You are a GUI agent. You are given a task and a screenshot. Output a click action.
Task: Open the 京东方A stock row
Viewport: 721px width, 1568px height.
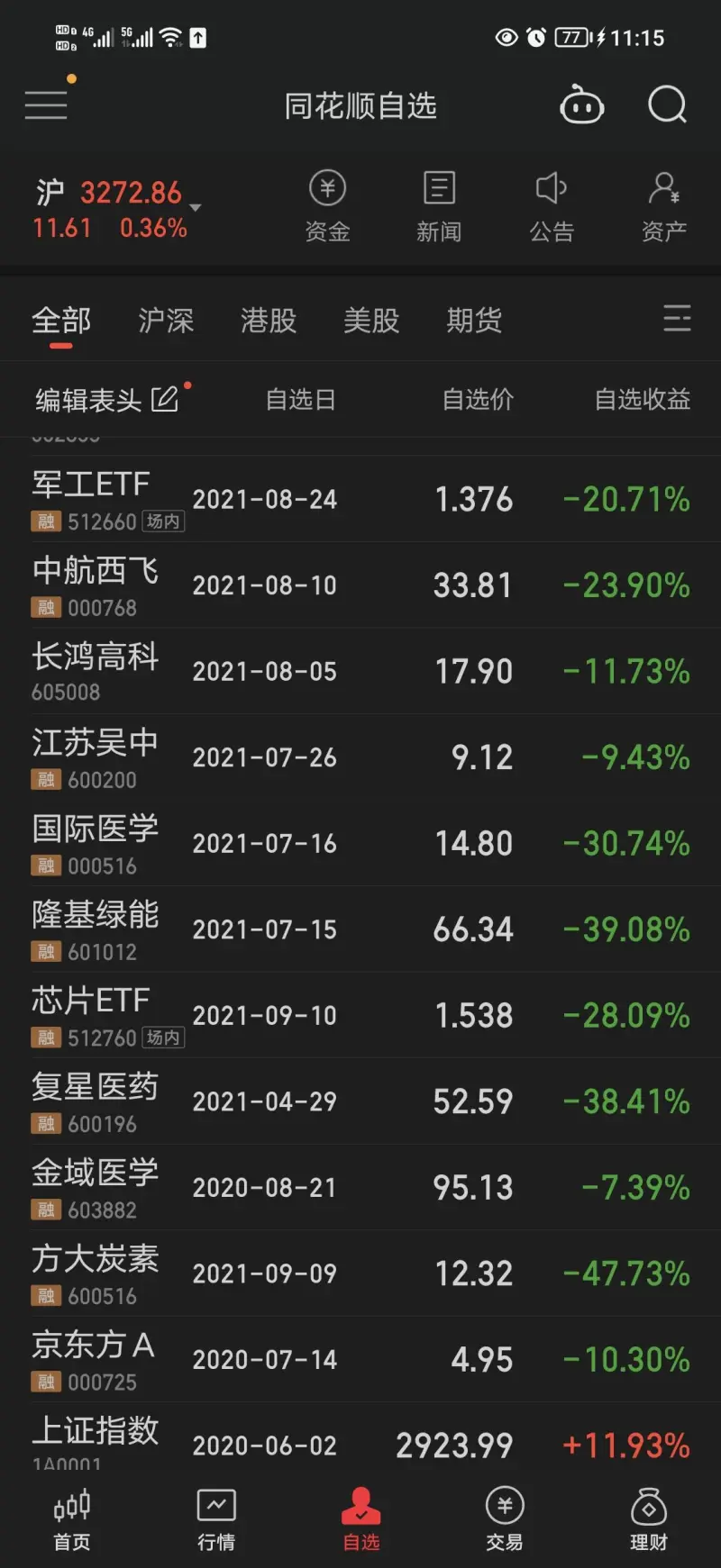[x=360, y=1359]
